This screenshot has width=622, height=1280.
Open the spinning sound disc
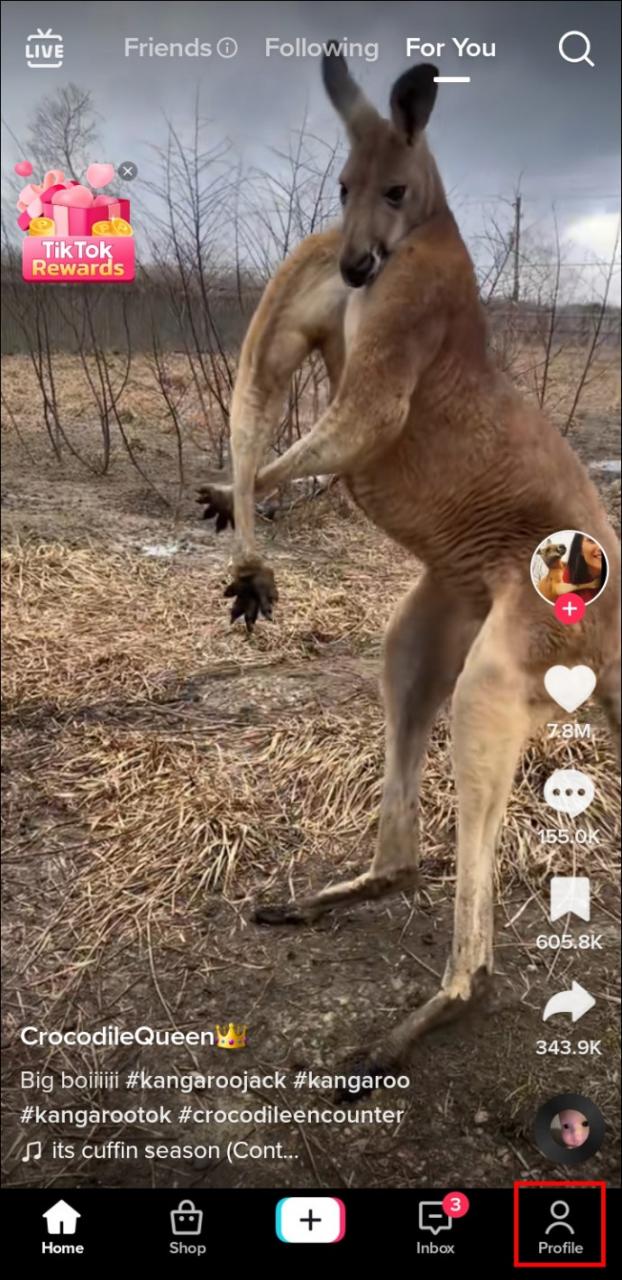[x=569, y=1129]
